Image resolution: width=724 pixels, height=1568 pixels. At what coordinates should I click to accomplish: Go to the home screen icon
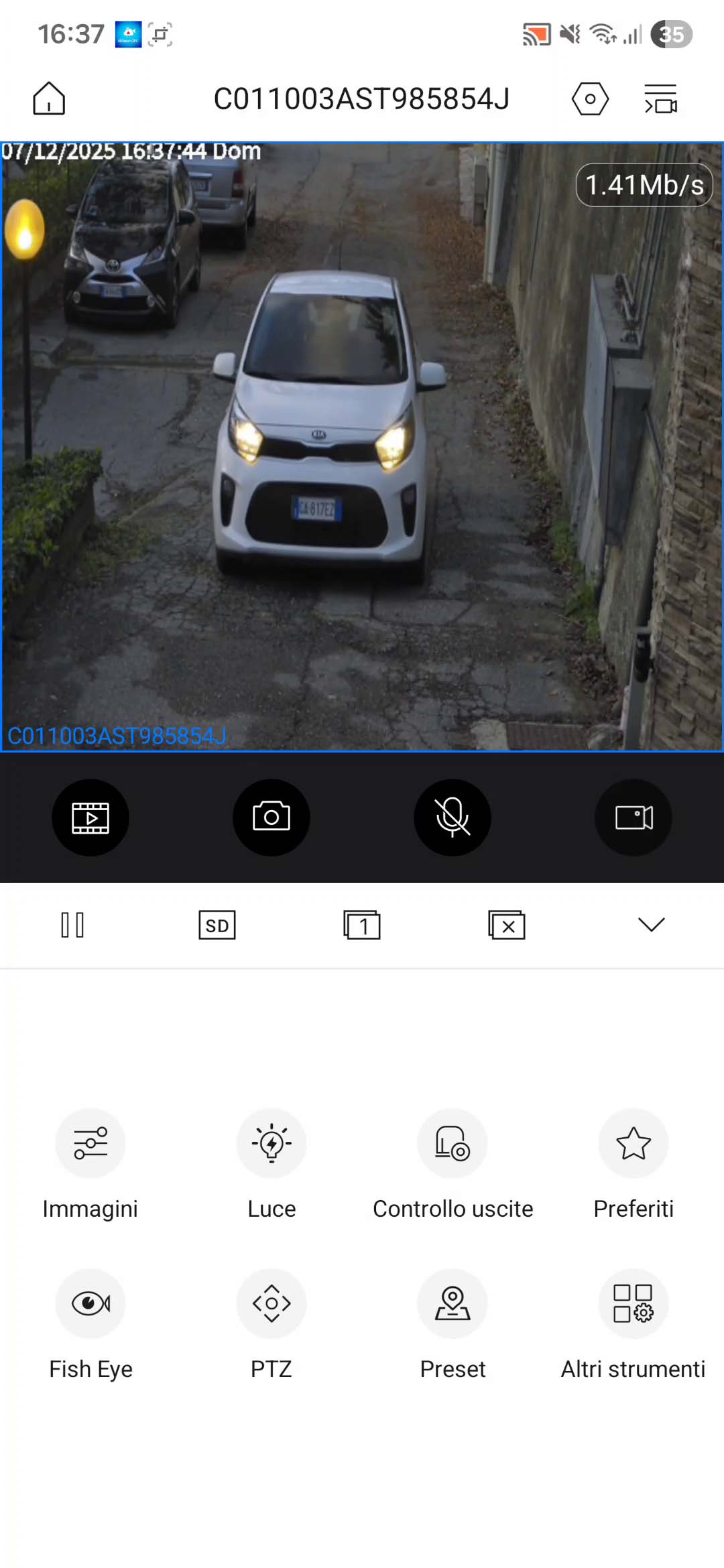[49, 99]
